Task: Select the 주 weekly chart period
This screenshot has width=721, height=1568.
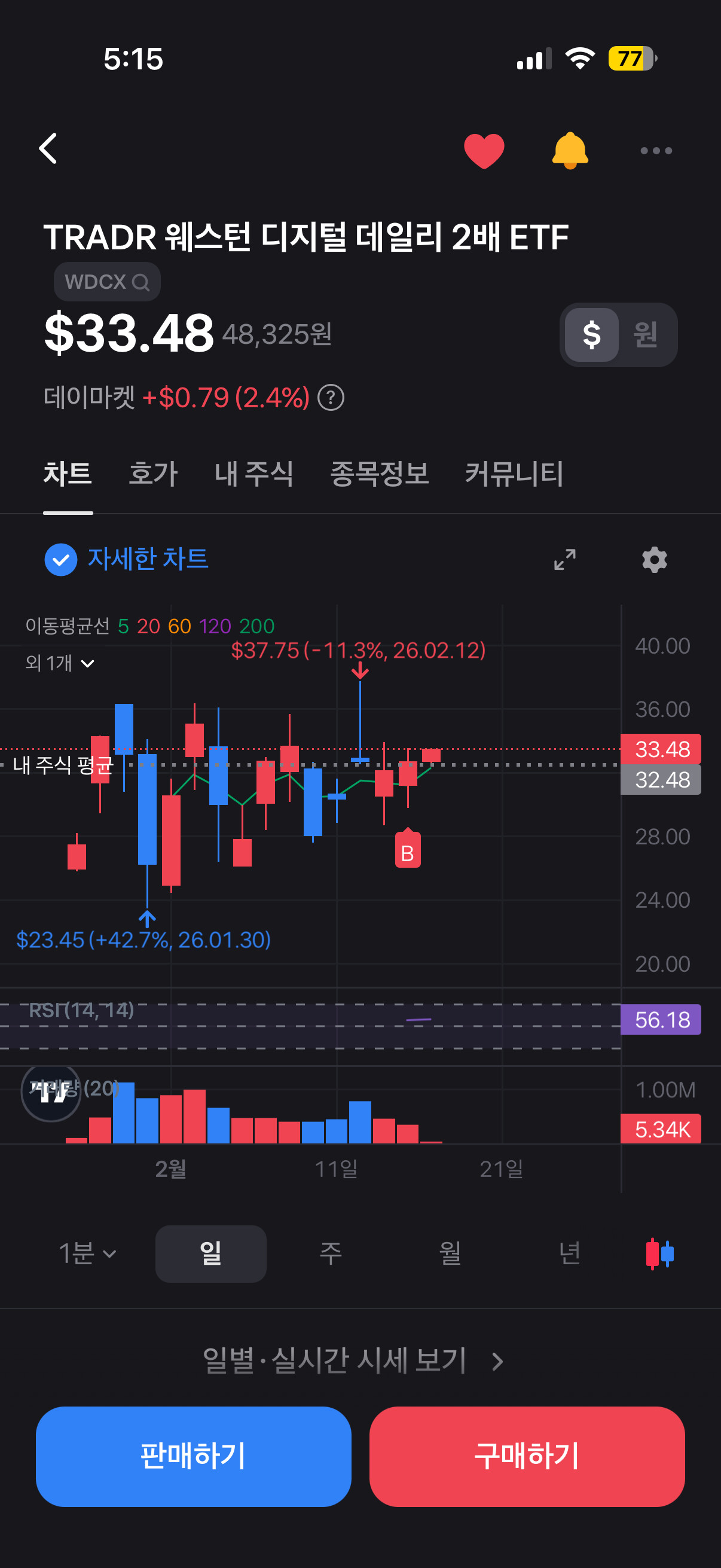Action: 331,1254
